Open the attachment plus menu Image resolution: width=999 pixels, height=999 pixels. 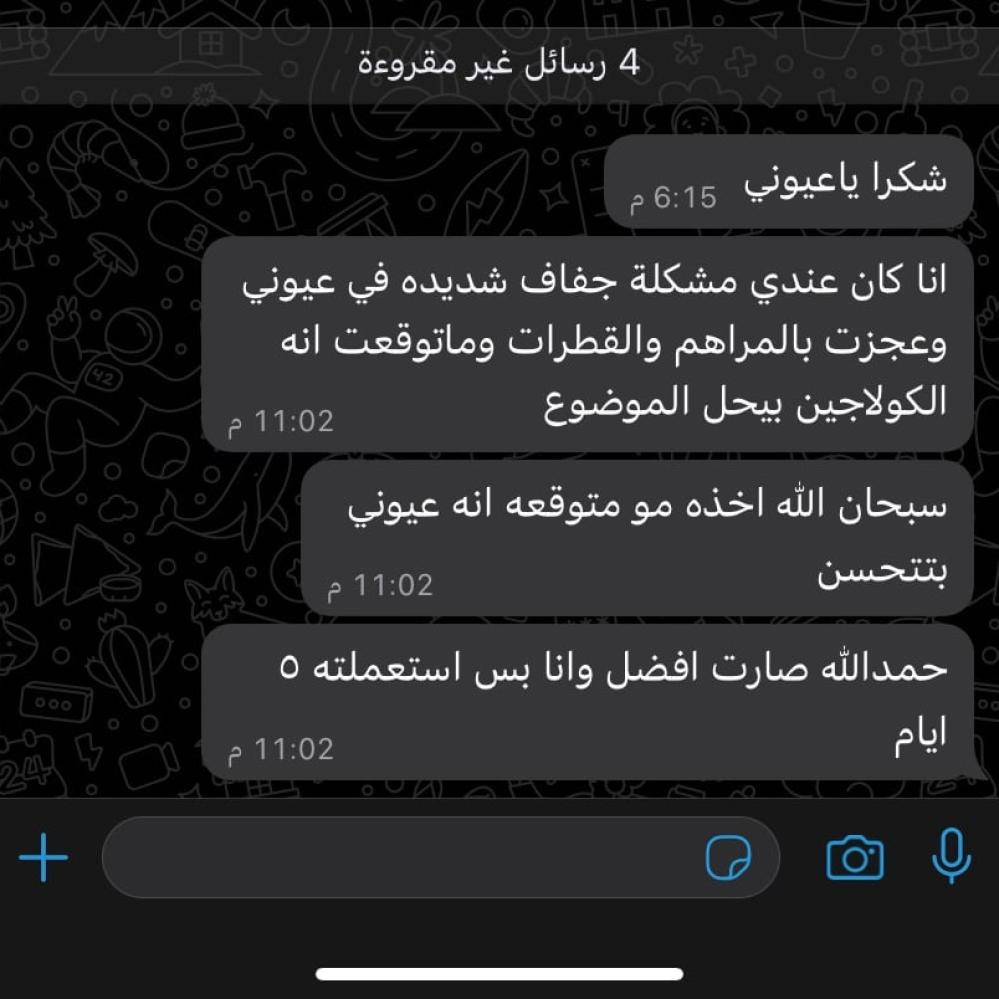coord(44,858)
